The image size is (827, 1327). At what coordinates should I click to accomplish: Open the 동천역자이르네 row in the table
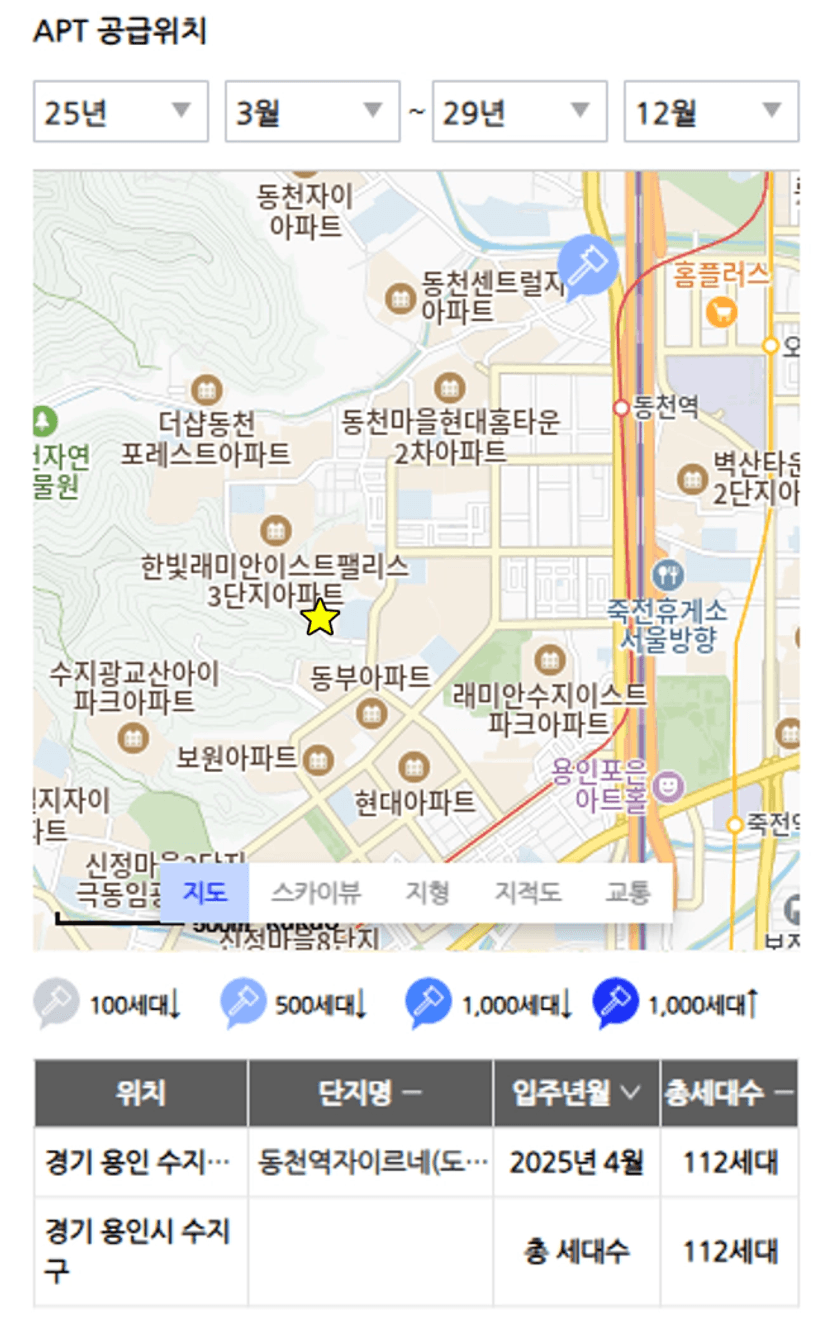tap(416, 1162)
